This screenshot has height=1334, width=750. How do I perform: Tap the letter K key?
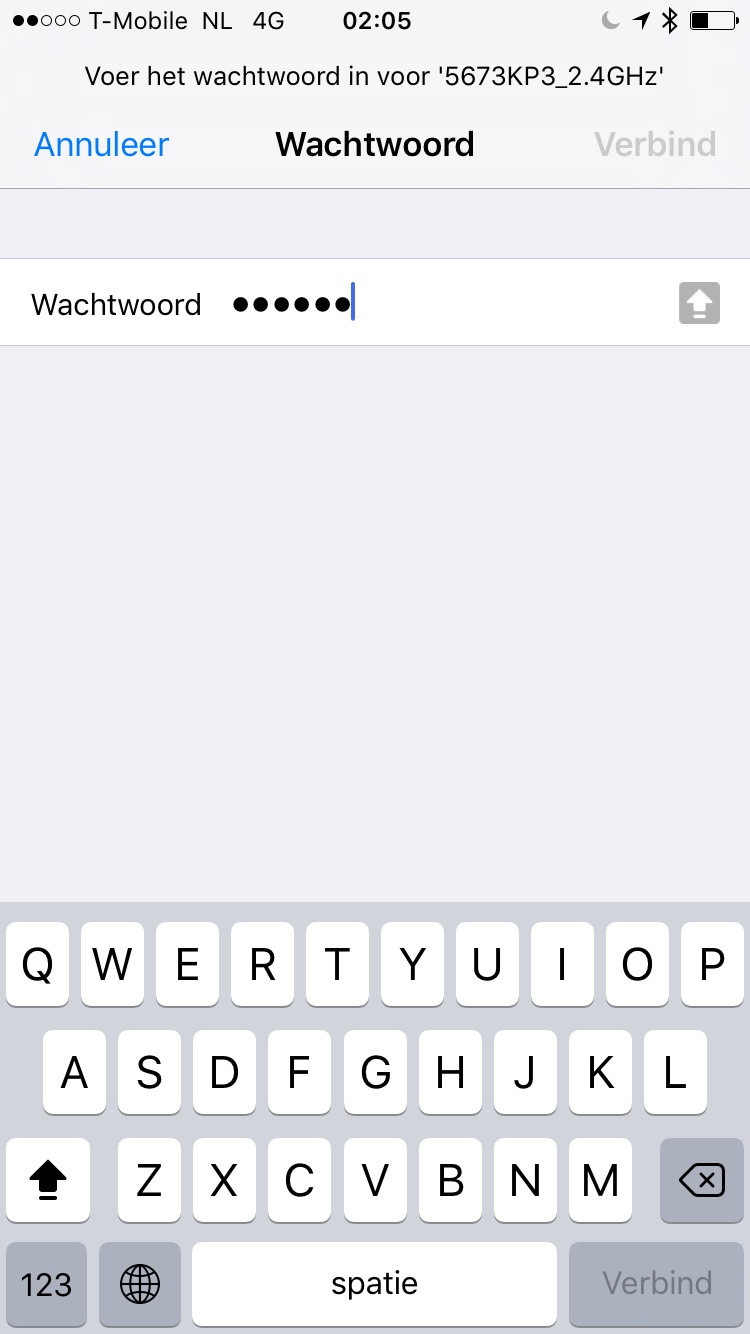(600, 1073)
